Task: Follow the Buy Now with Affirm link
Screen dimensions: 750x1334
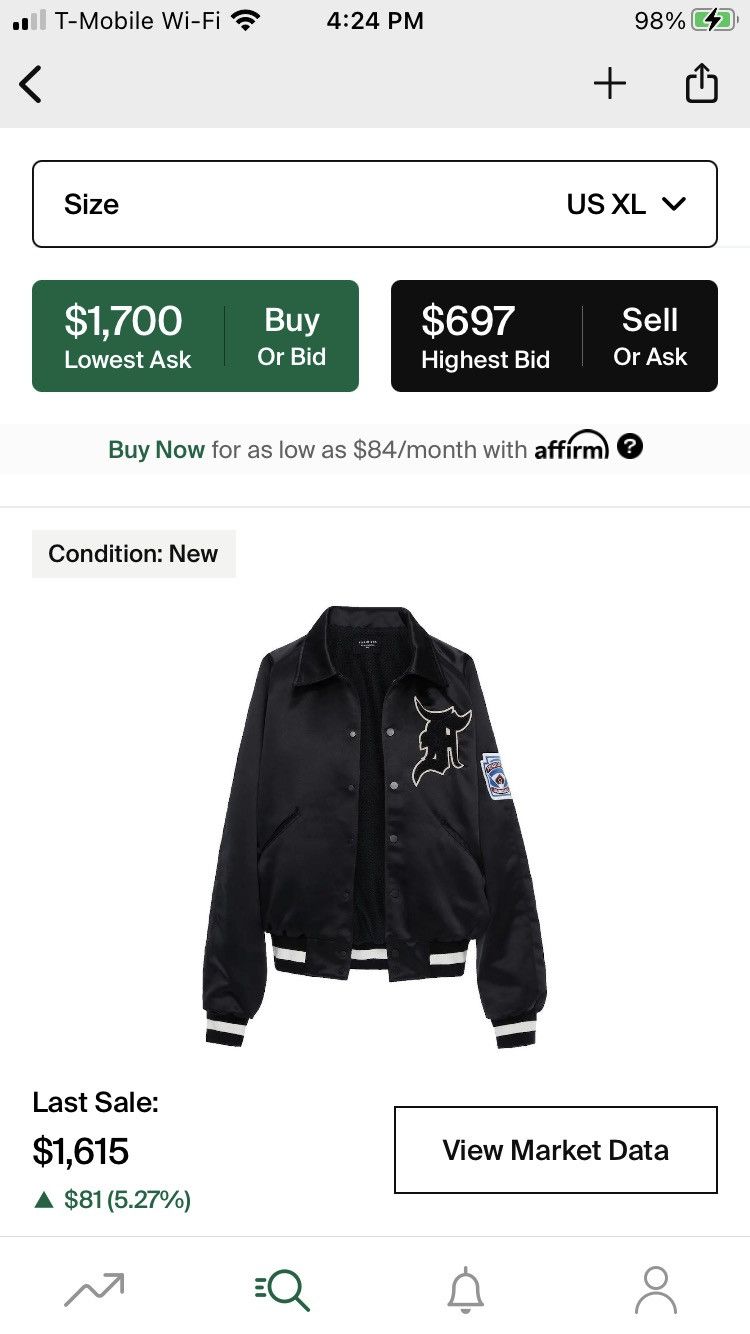Action: pos(156,450)
